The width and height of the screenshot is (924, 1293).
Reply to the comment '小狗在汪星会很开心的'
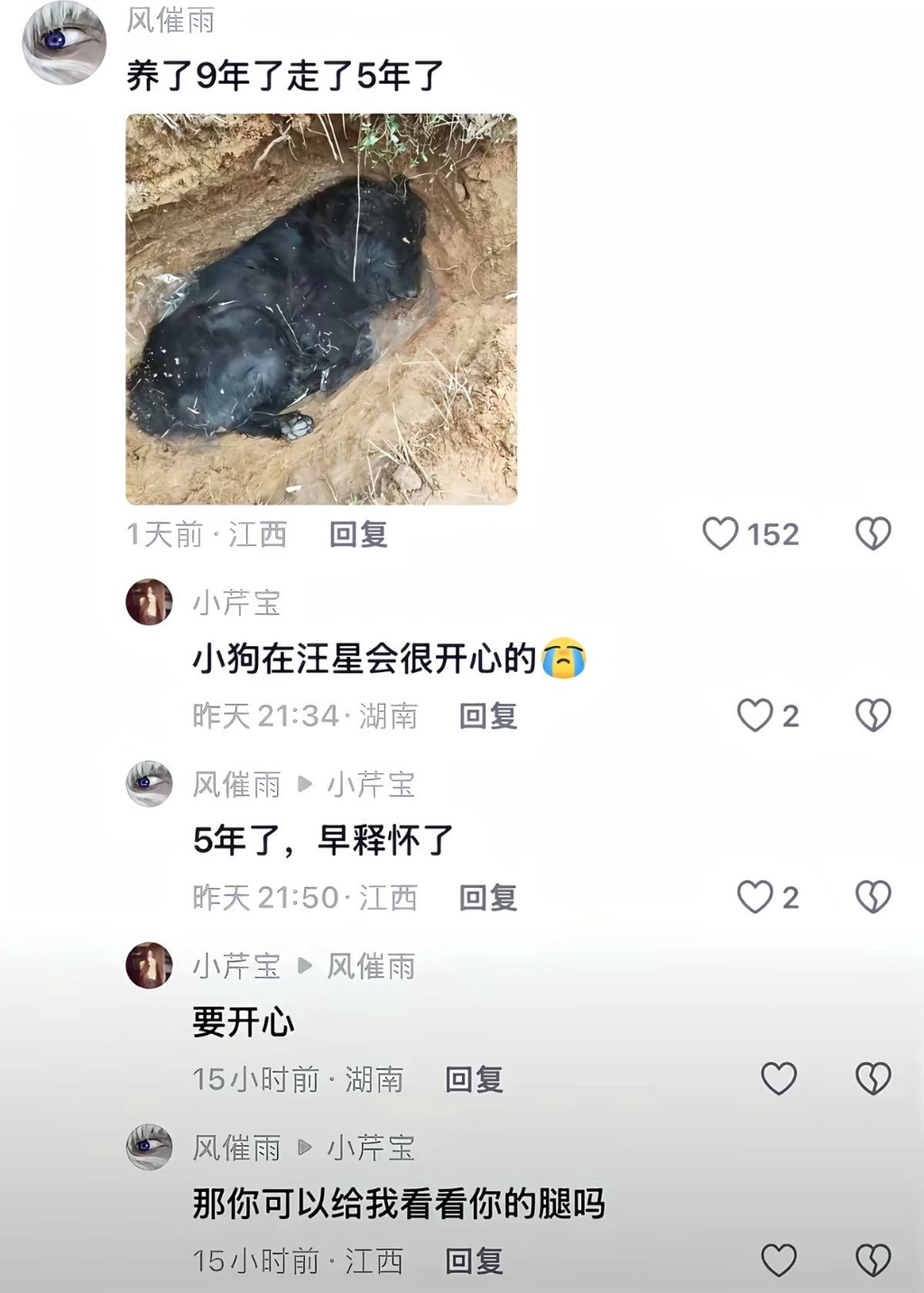[487, 716]
